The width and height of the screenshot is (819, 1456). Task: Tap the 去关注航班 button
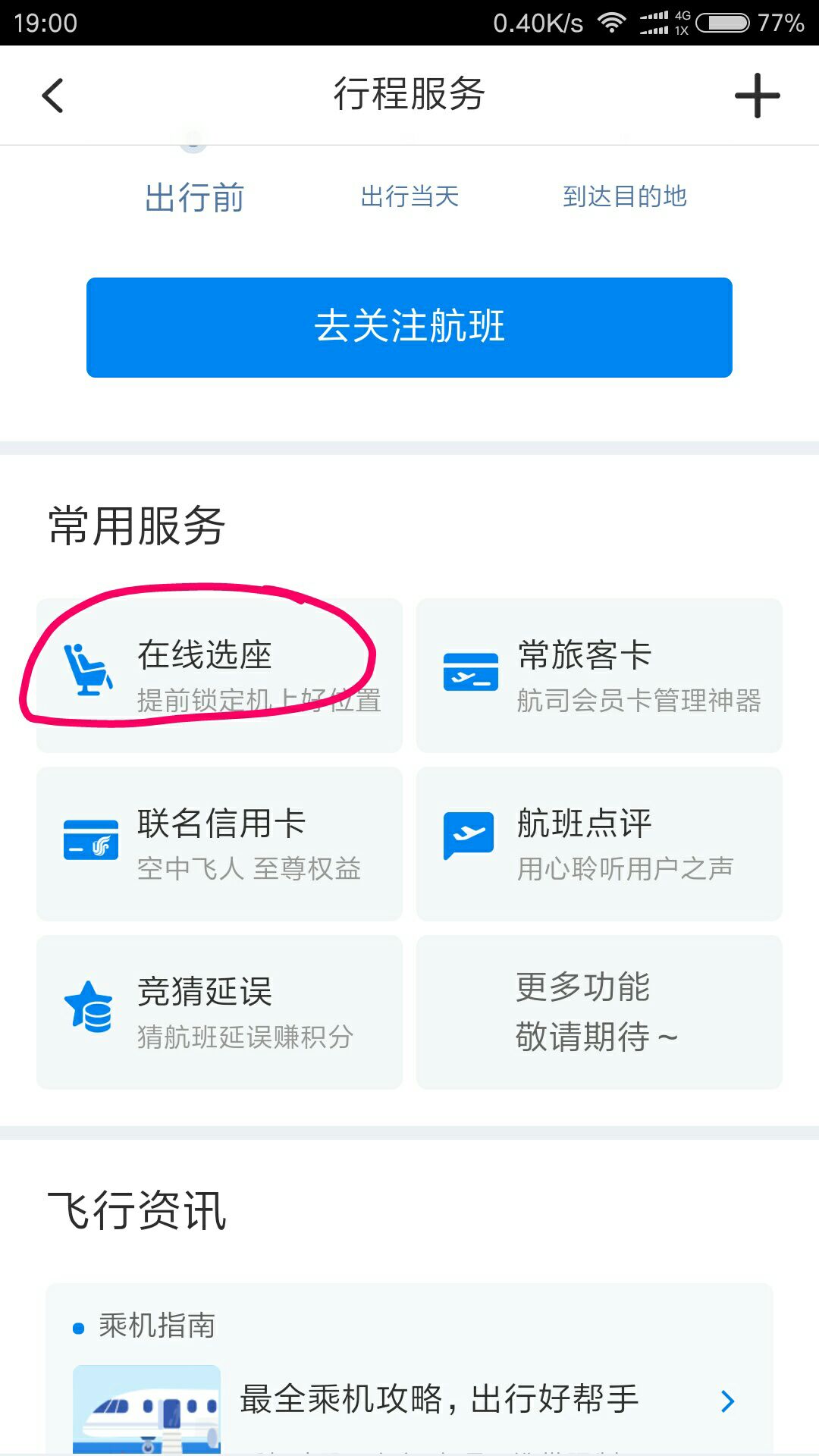(409, 327)
